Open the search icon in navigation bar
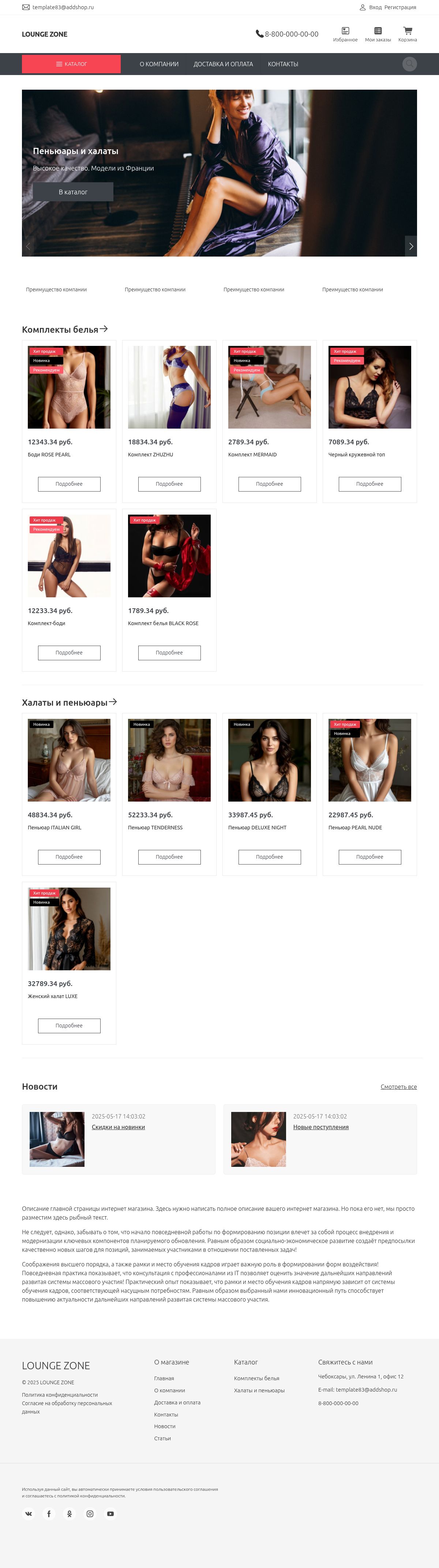Screen dimensions: 439x1568 (x=409, y=64)
